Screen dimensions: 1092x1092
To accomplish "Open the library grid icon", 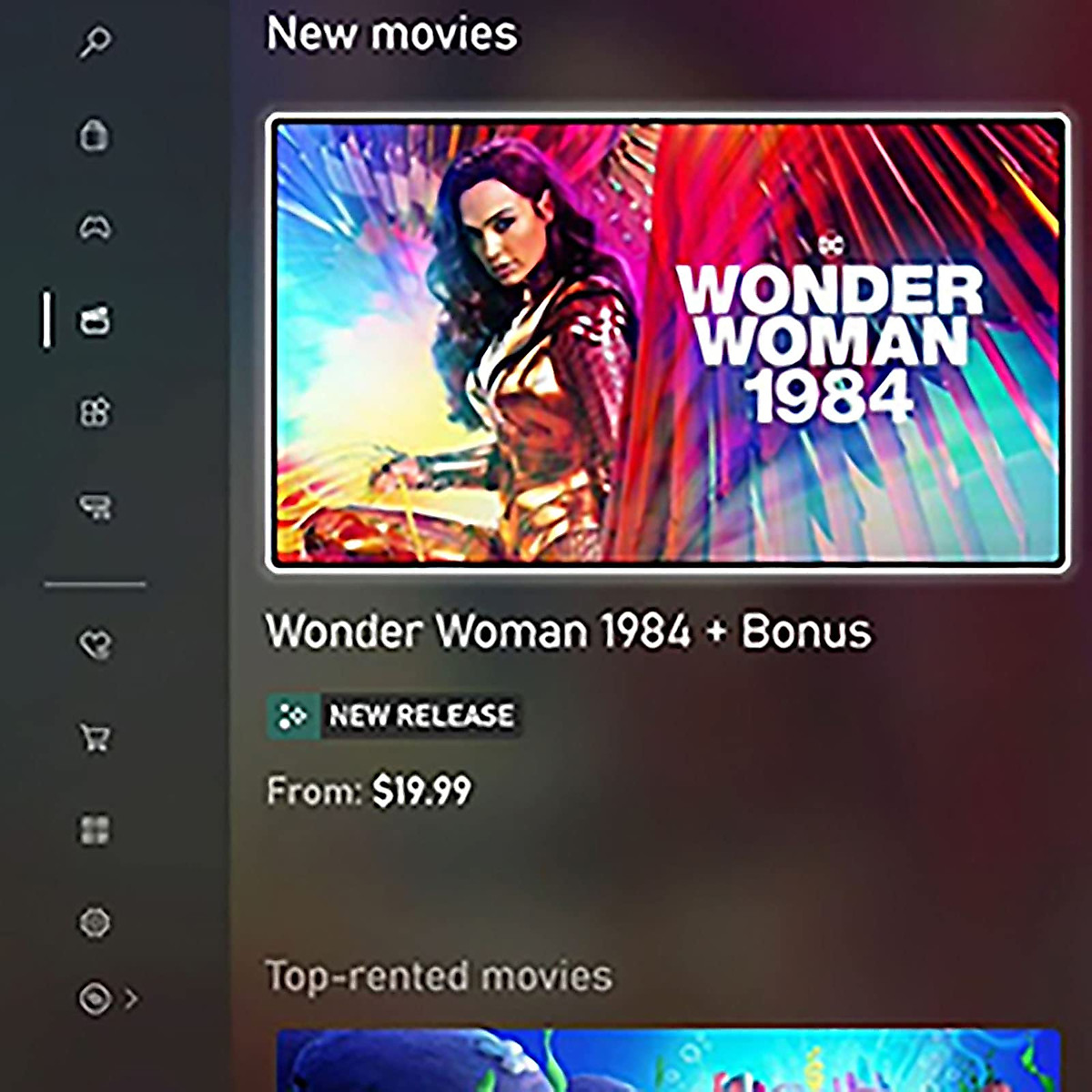I will [x=95, y=830].
